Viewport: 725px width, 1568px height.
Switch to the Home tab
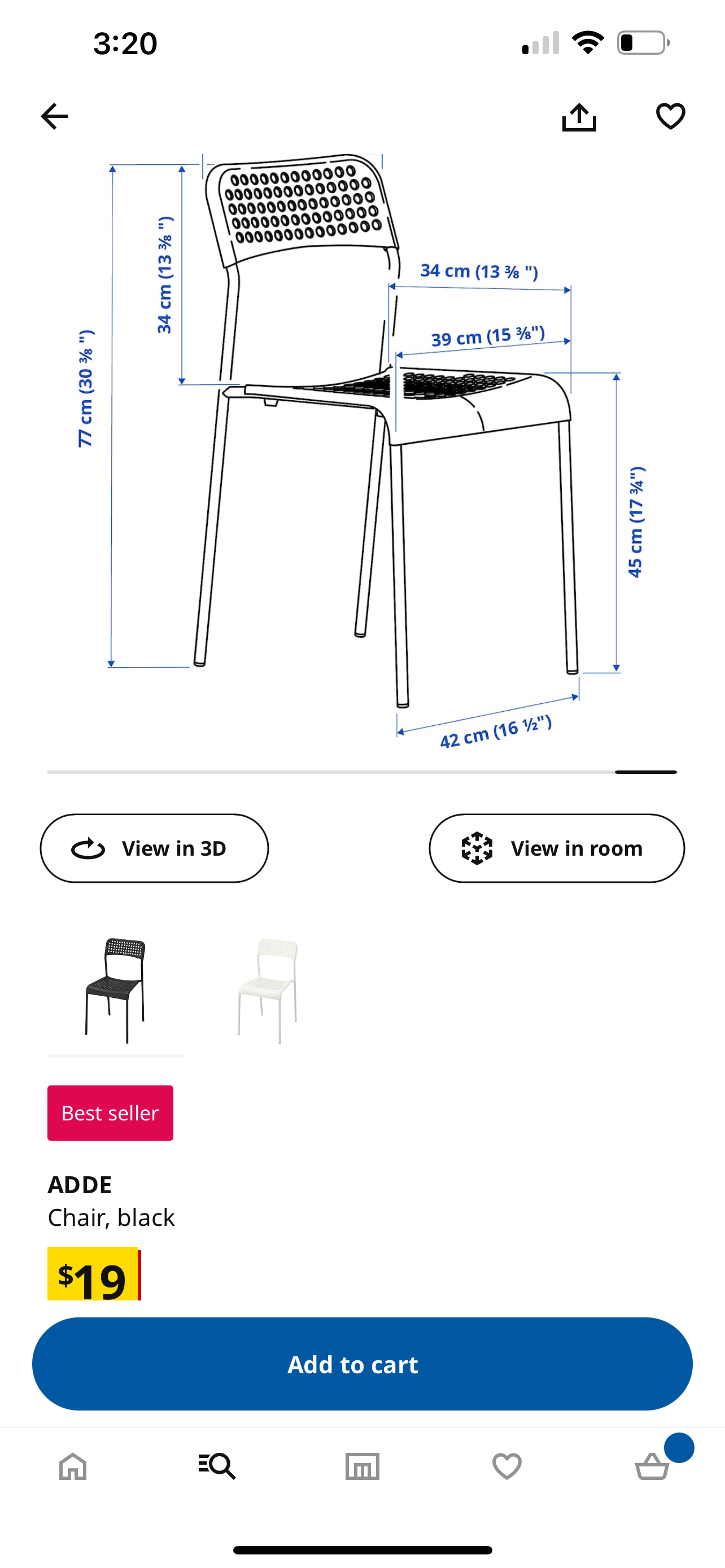[73, 1466]
